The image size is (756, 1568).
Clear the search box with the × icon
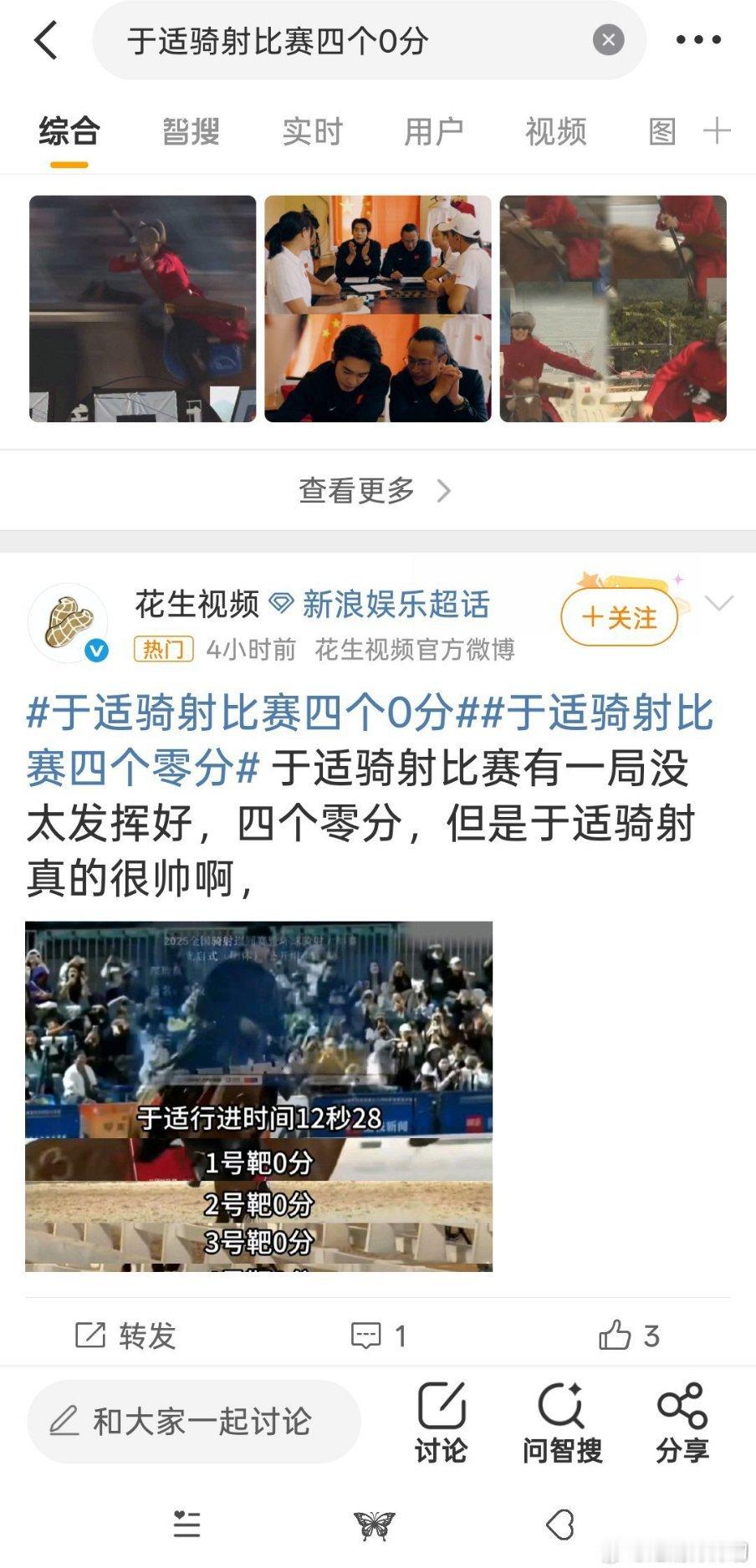[607, 37]
